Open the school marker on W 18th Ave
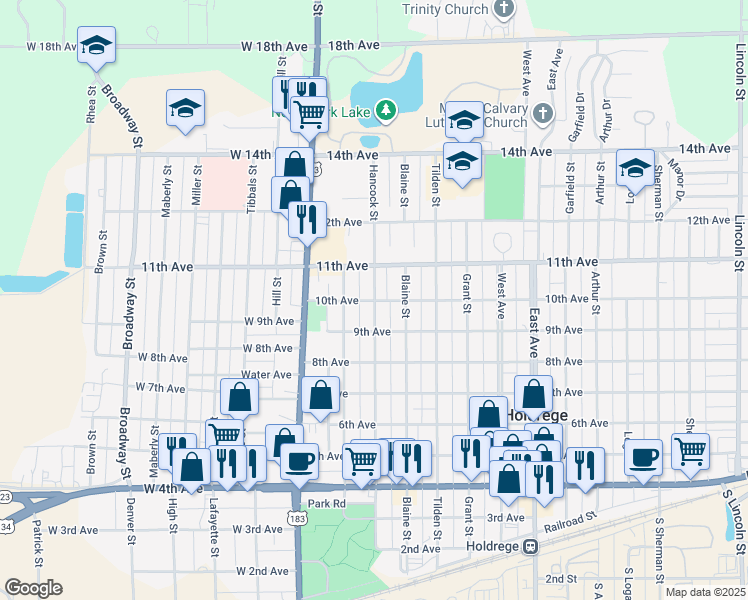This screenshot has width=748, height=600. (96, 44)
